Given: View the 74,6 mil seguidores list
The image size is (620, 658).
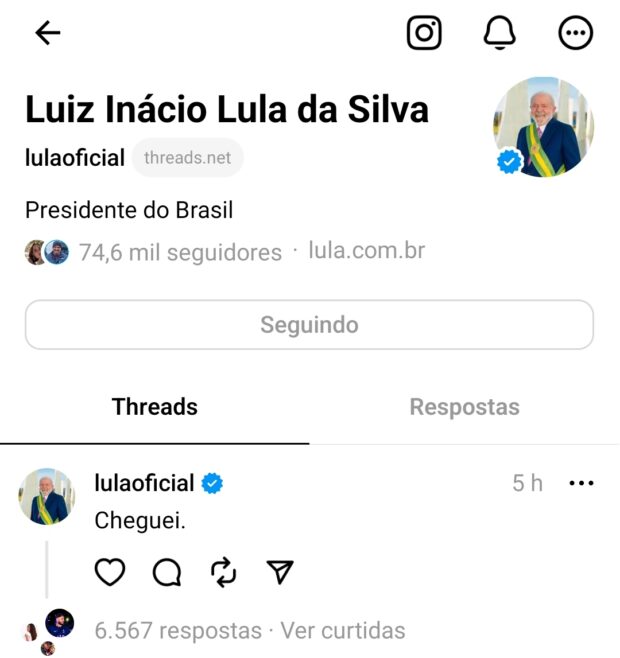Looking at the screenshot, I should (180, 253).
